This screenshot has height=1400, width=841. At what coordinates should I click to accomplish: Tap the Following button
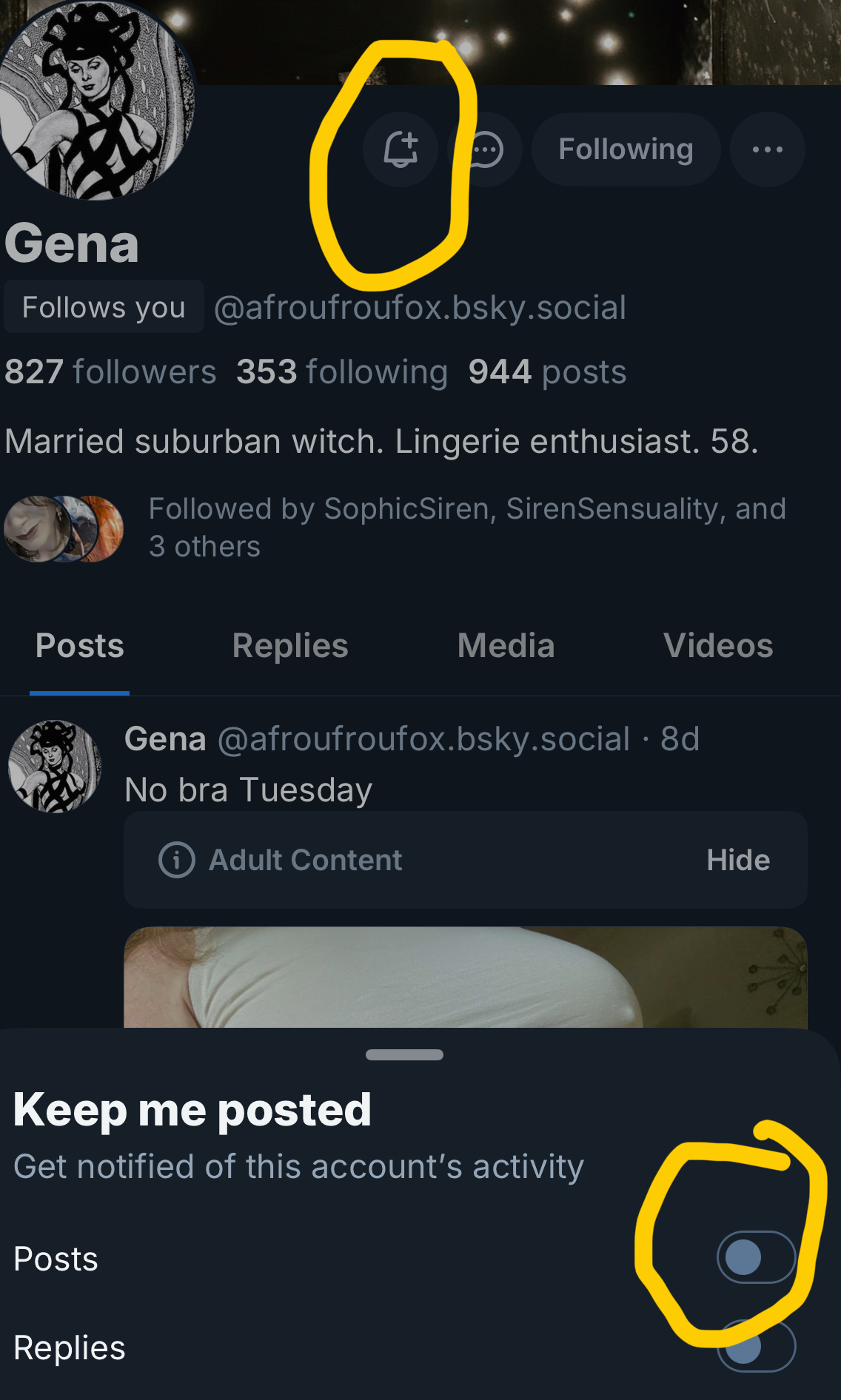[x=626, y=149]
